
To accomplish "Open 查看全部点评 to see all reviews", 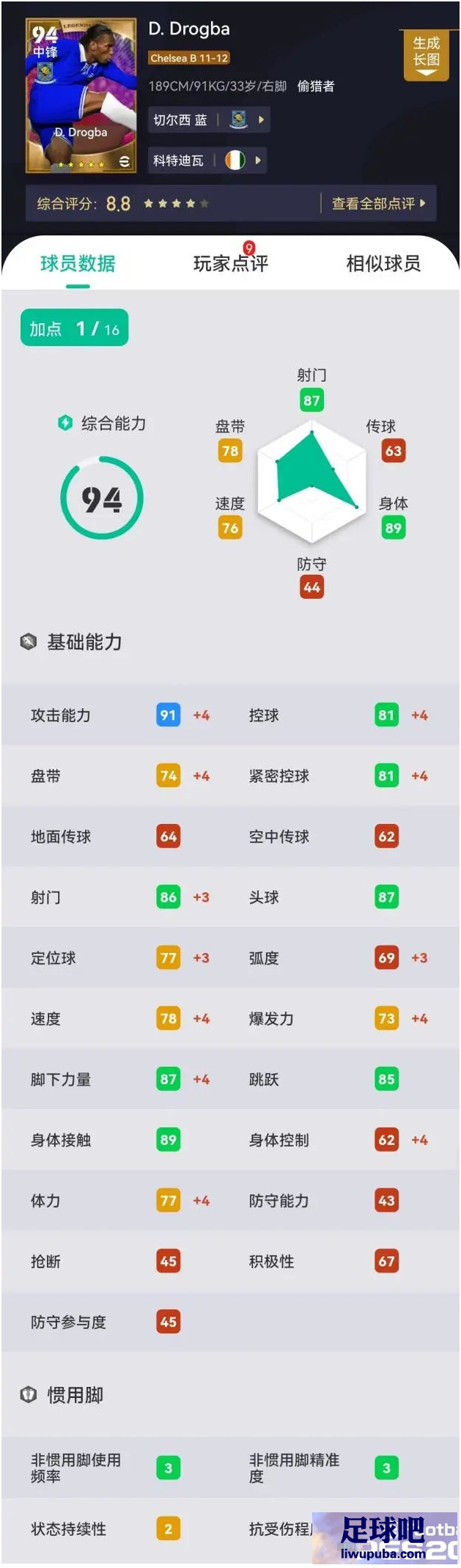I will (378, 203).
